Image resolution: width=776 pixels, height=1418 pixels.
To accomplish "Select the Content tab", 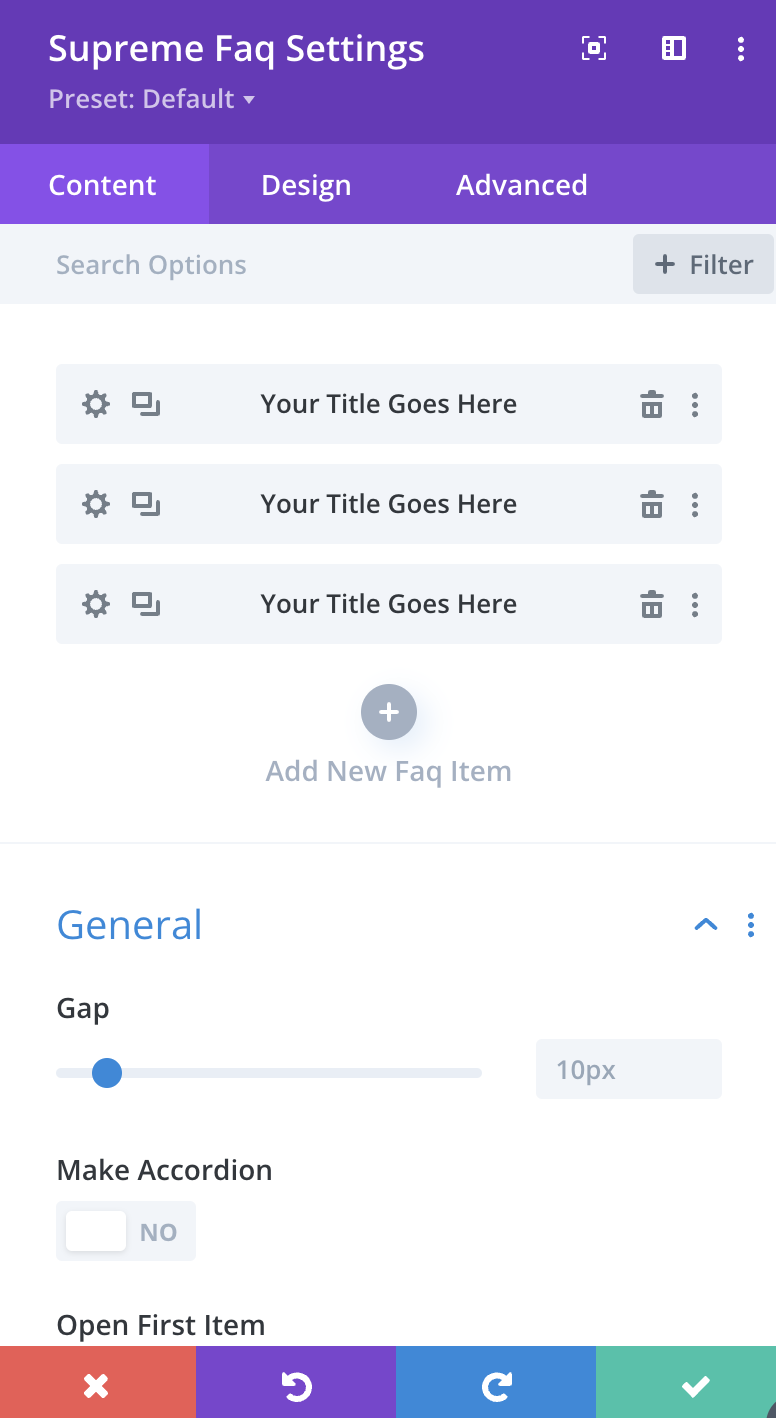I will pyautogui.click(x=103, y=185).
